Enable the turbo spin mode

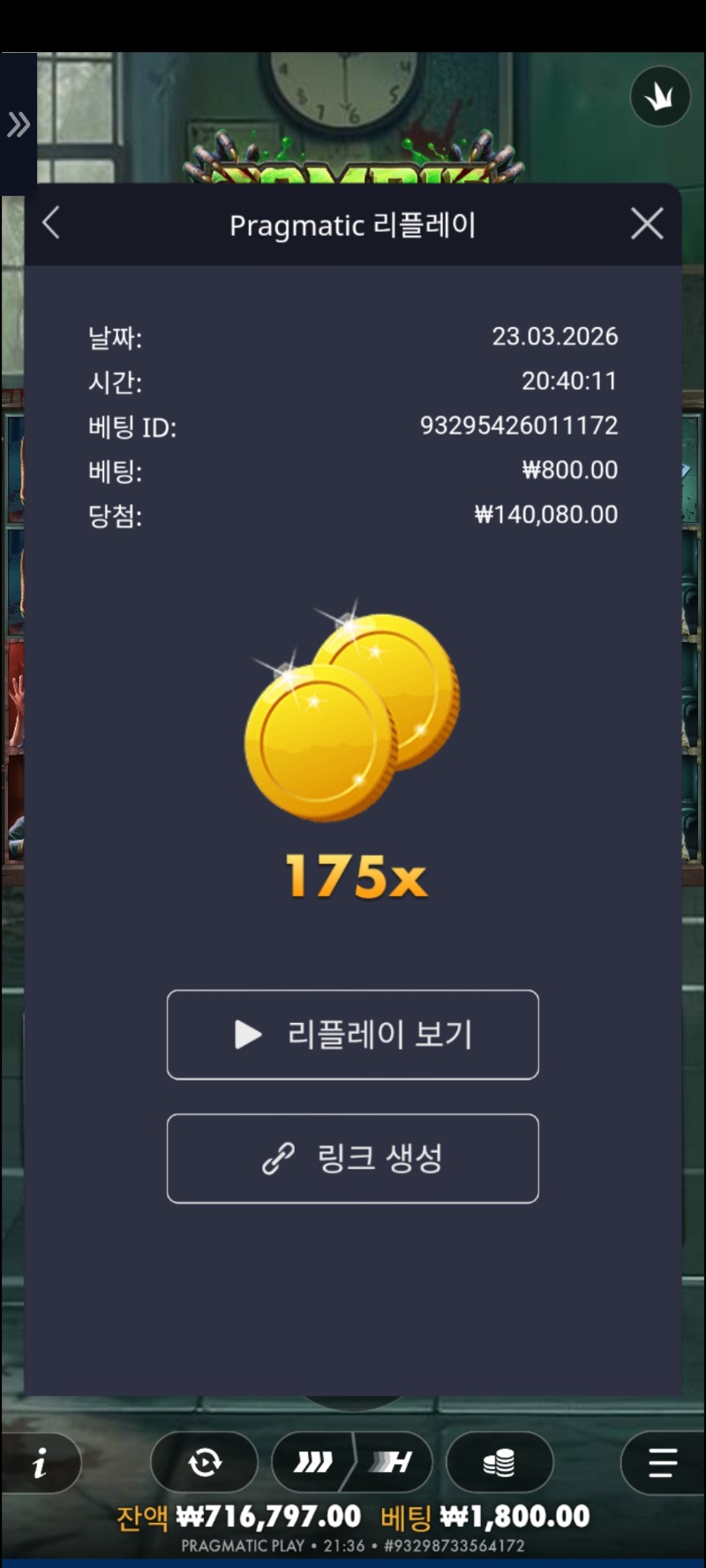[x=314, y=1463]
